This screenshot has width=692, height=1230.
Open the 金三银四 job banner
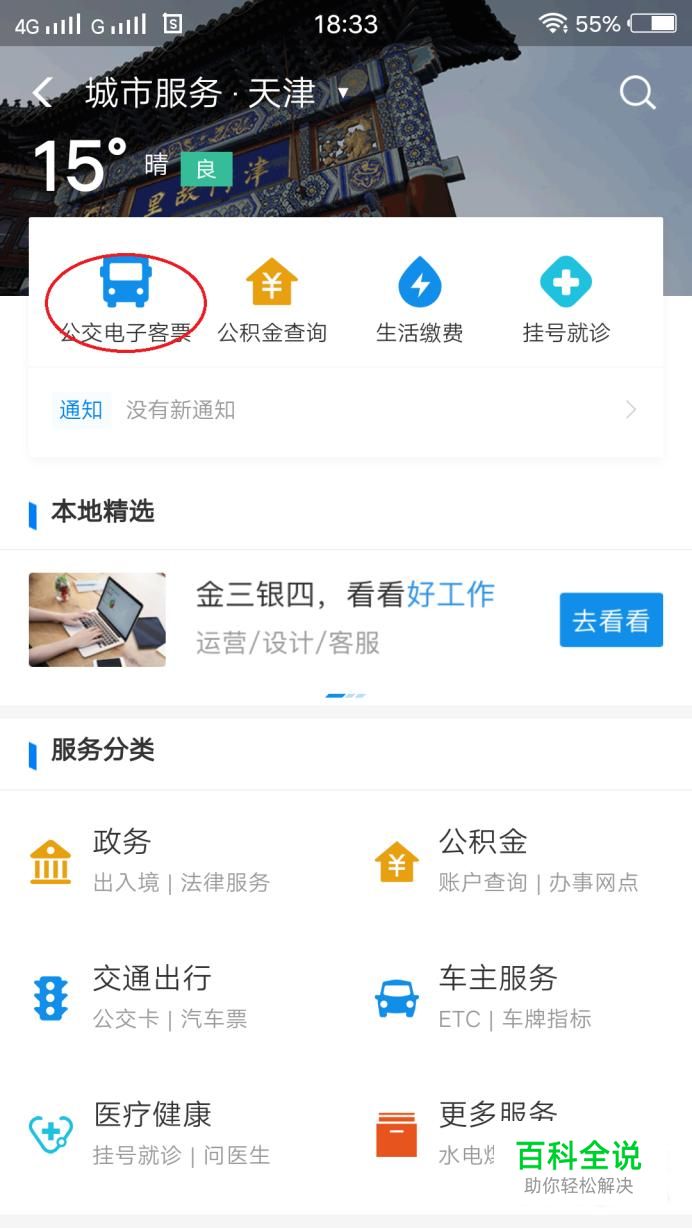pyautogui.click(x=346, y=620)
